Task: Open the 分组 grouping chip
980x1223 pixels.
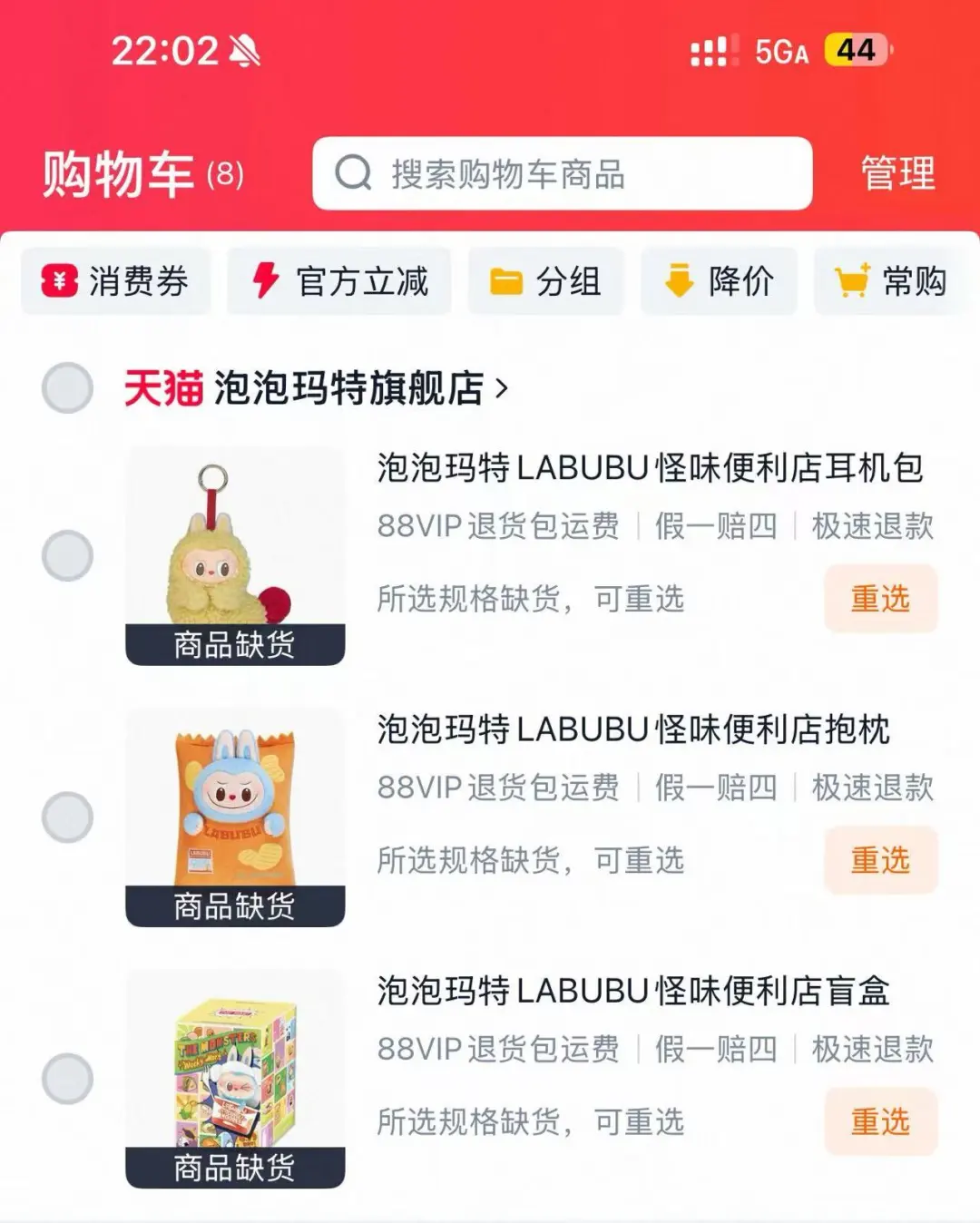Action: tap(546, 281)
